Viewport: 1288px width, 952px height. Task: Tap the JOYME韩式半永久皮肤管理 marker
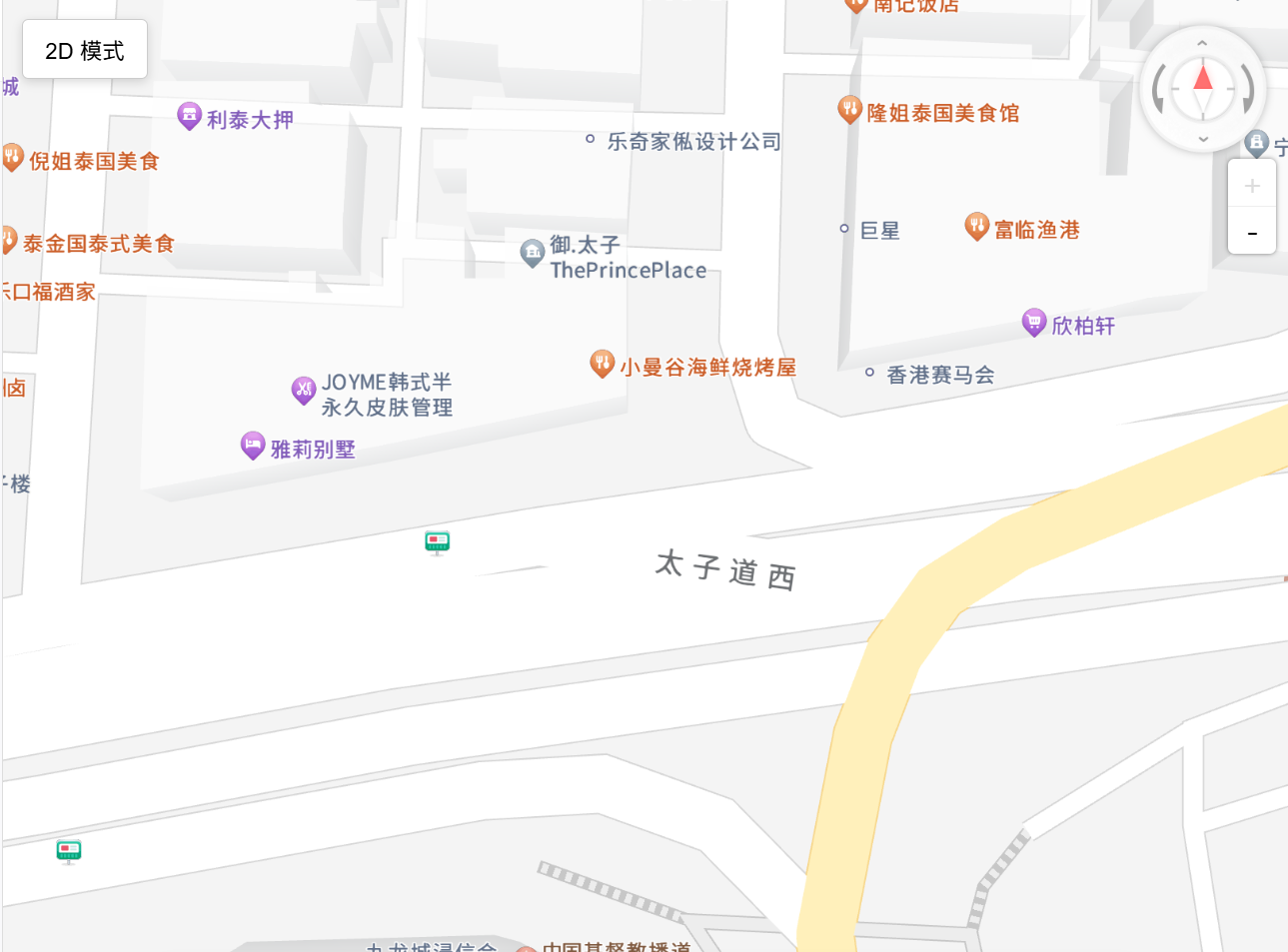click(304, 390)
